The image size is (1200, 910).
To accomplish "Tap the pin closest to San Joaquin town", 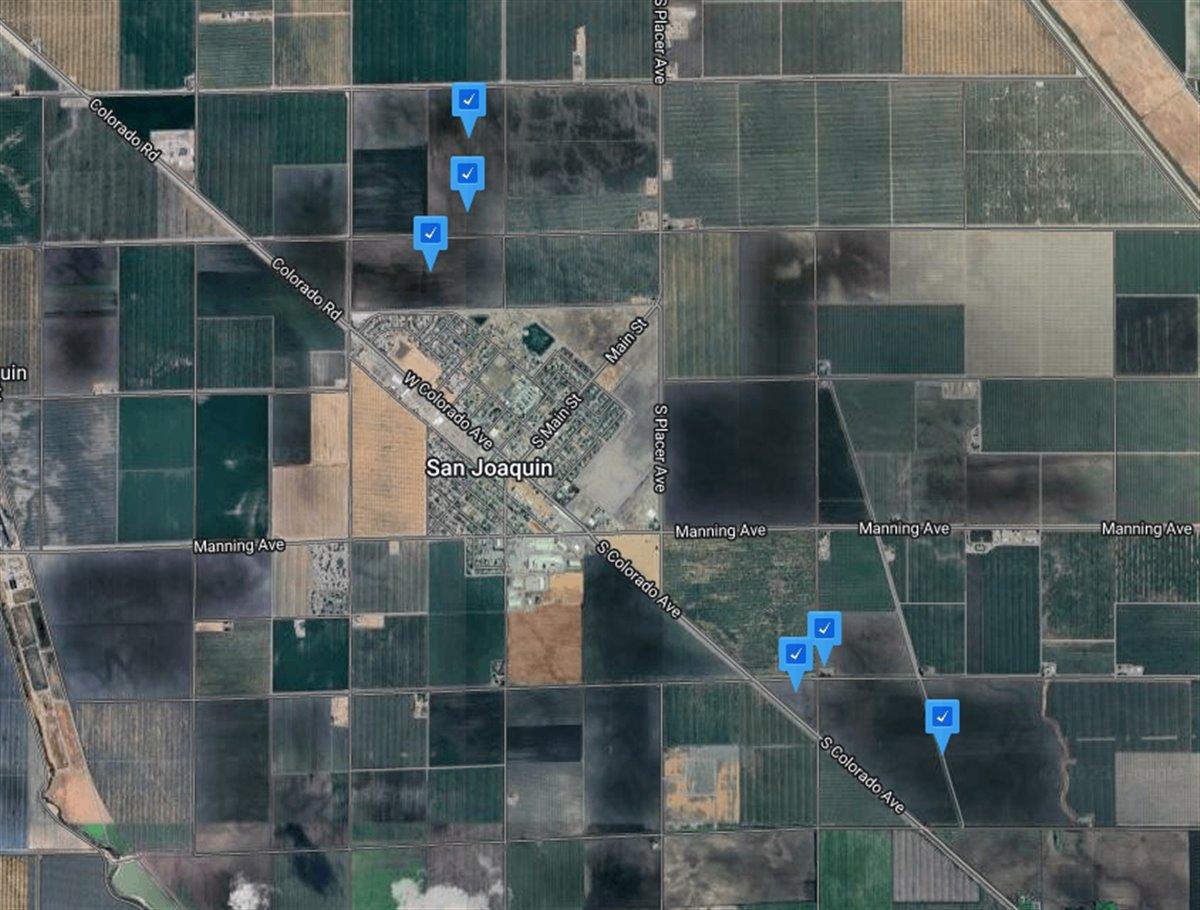I will coord(430,234).
